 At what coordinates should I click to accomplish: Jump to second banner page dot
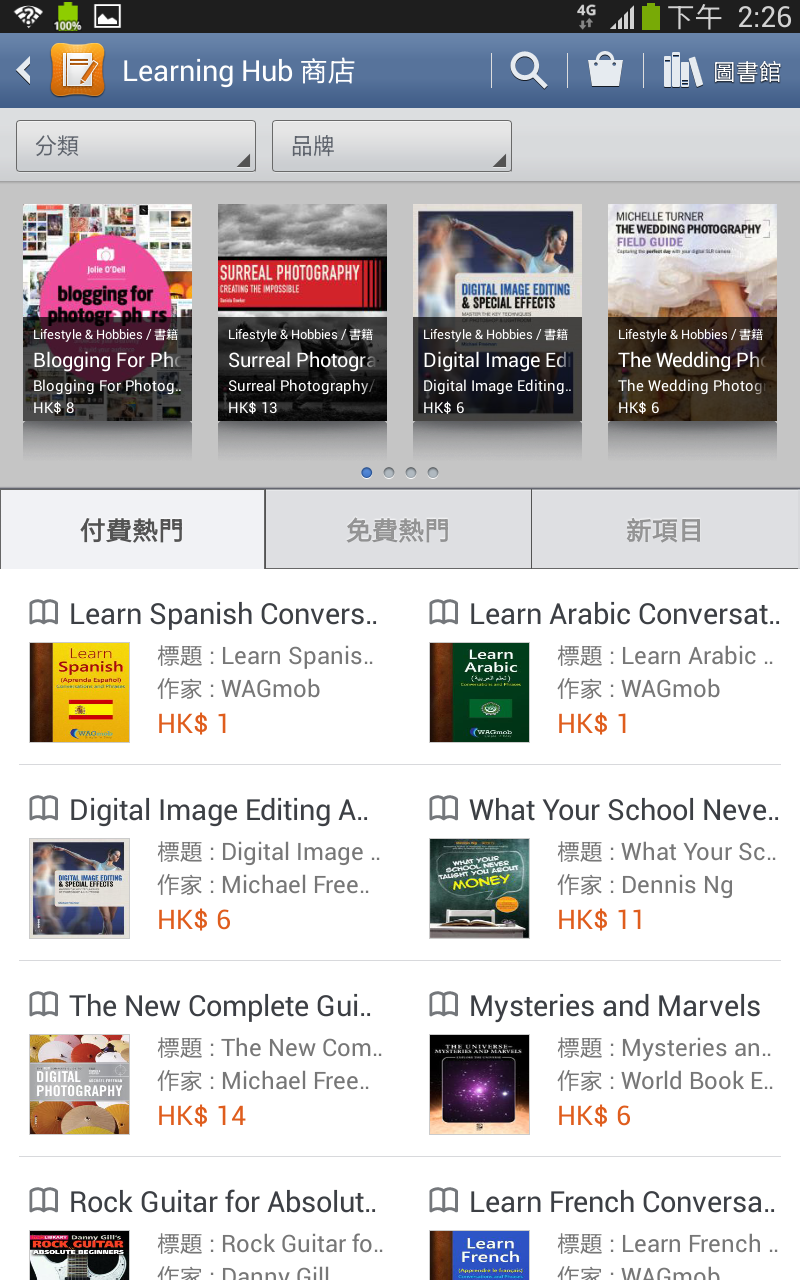(389, 473)
